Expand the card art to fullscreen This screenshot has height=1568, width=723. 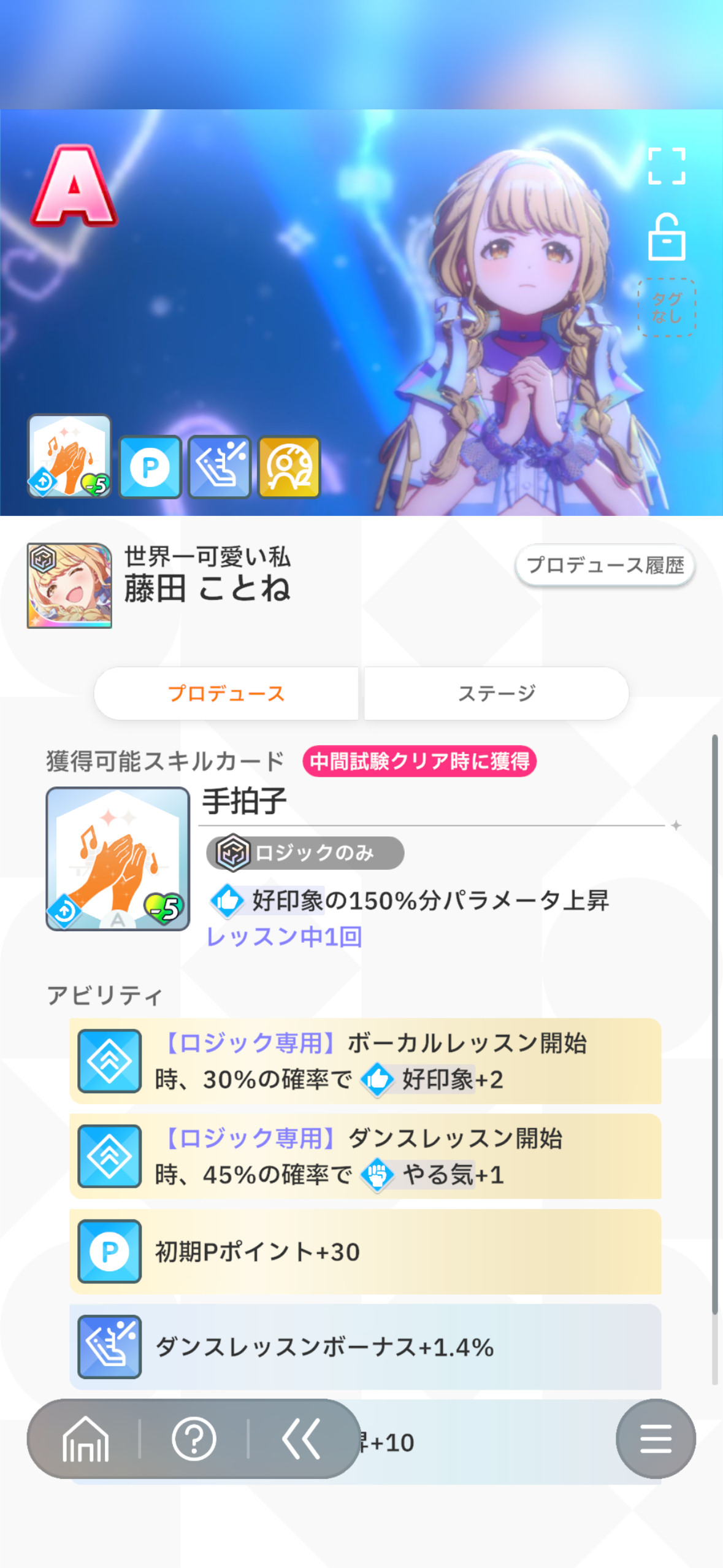pos(667,166)
